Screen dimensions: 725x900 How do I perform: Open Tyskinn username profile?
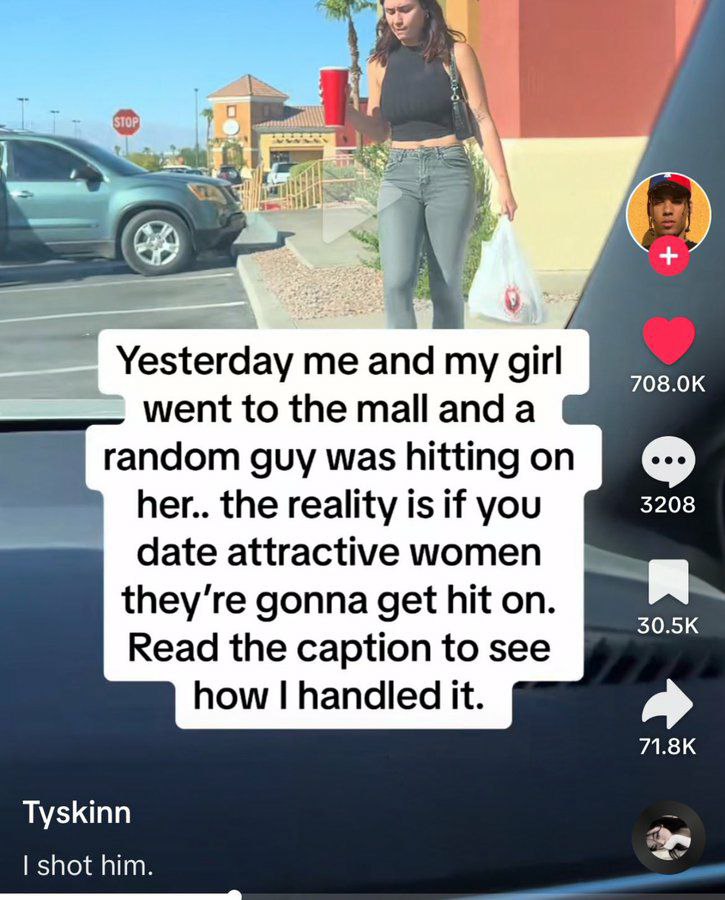coord(77,812)
